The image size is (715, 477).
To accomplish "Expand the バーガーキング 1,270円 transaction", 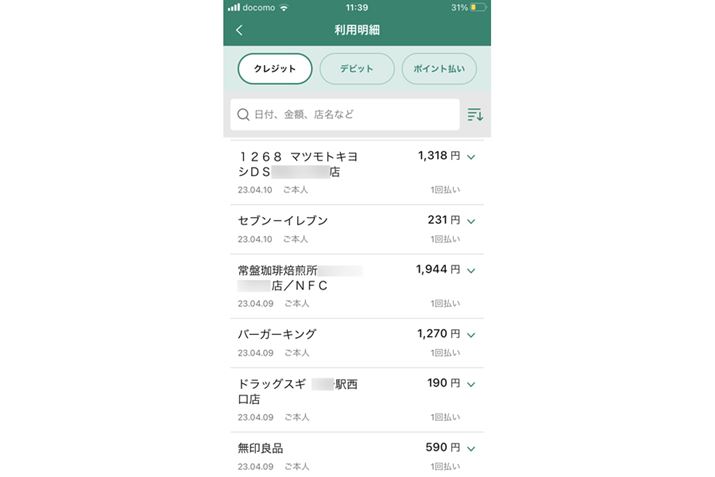I will [x=471, y=334].
